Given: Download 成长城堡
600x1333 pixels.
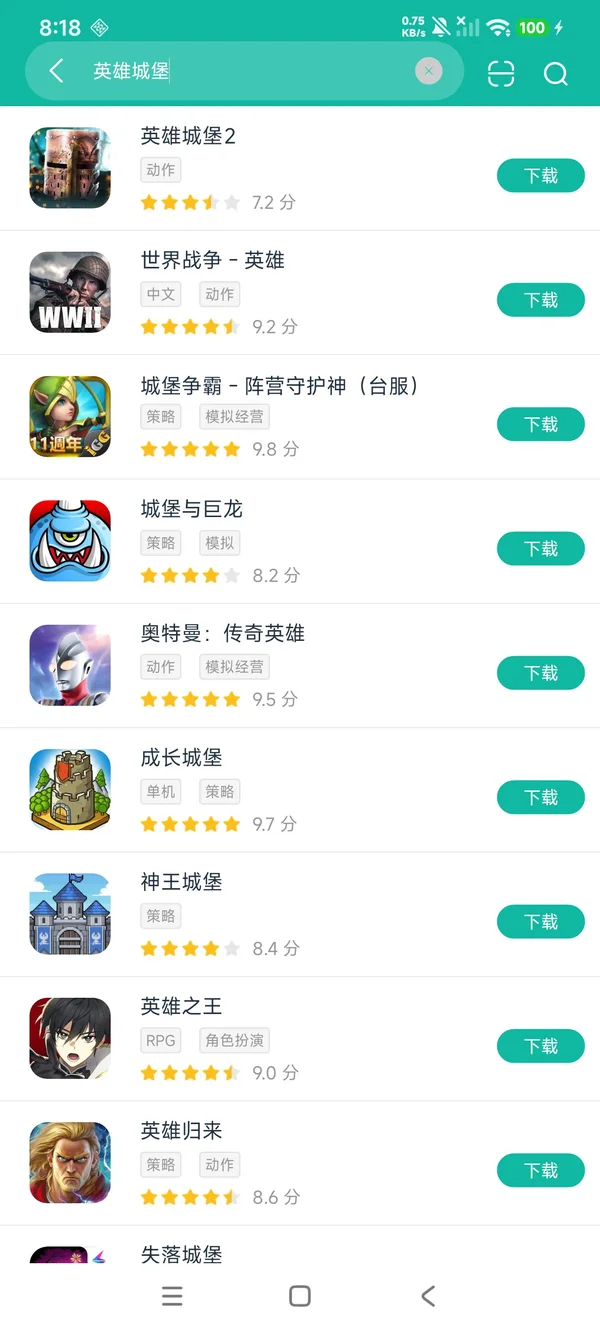Looking at the screenshot, I should (x=540, y=798).
